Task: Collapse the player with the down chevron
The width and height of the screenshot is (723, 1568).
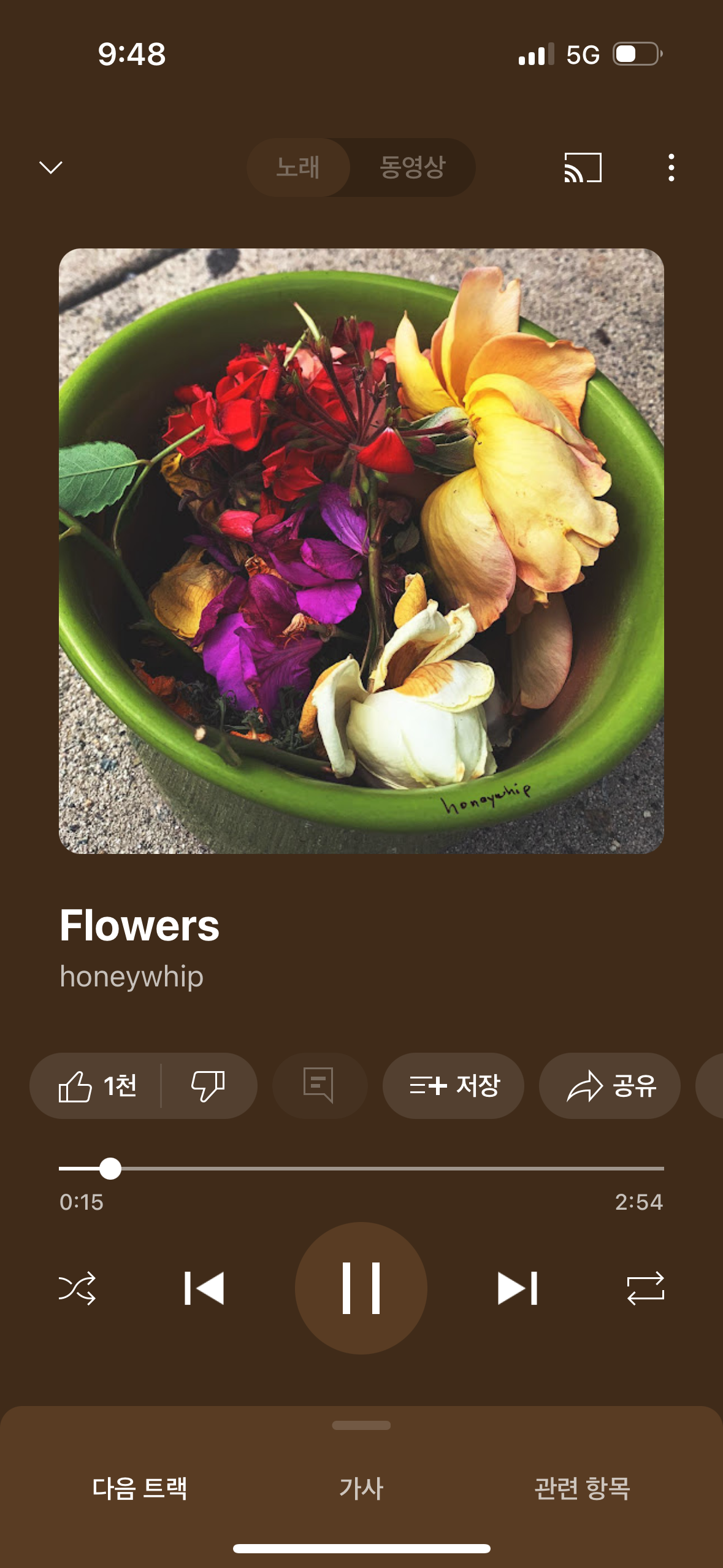Action: click(51, 167)
